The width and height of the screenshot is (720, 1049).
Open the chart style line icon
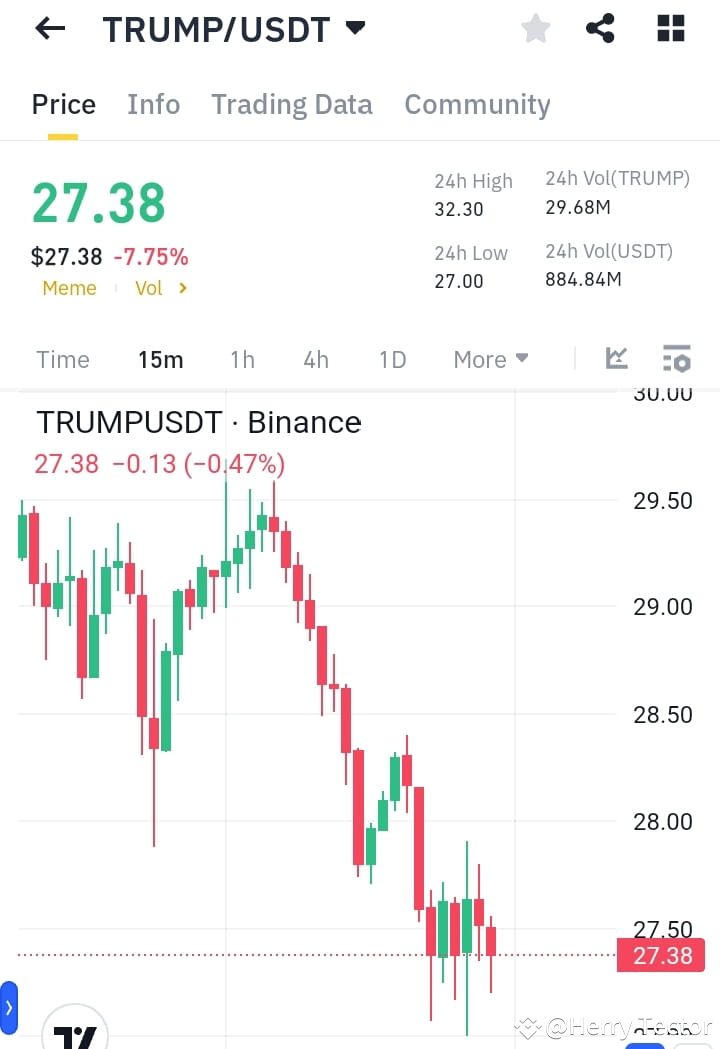click(617, 358)
